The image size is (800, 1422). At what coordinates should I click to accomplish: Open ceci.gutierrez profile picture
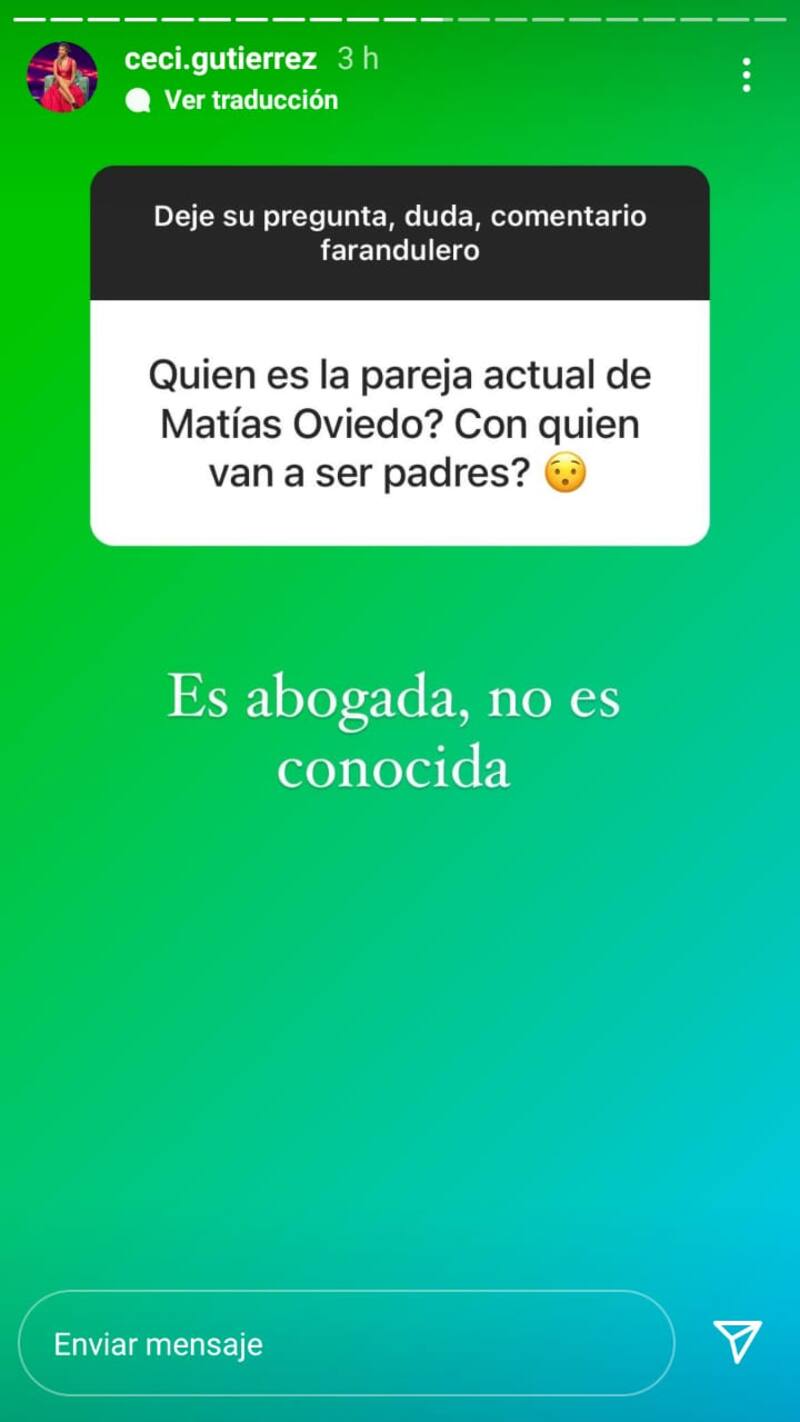tap(62, 77)
